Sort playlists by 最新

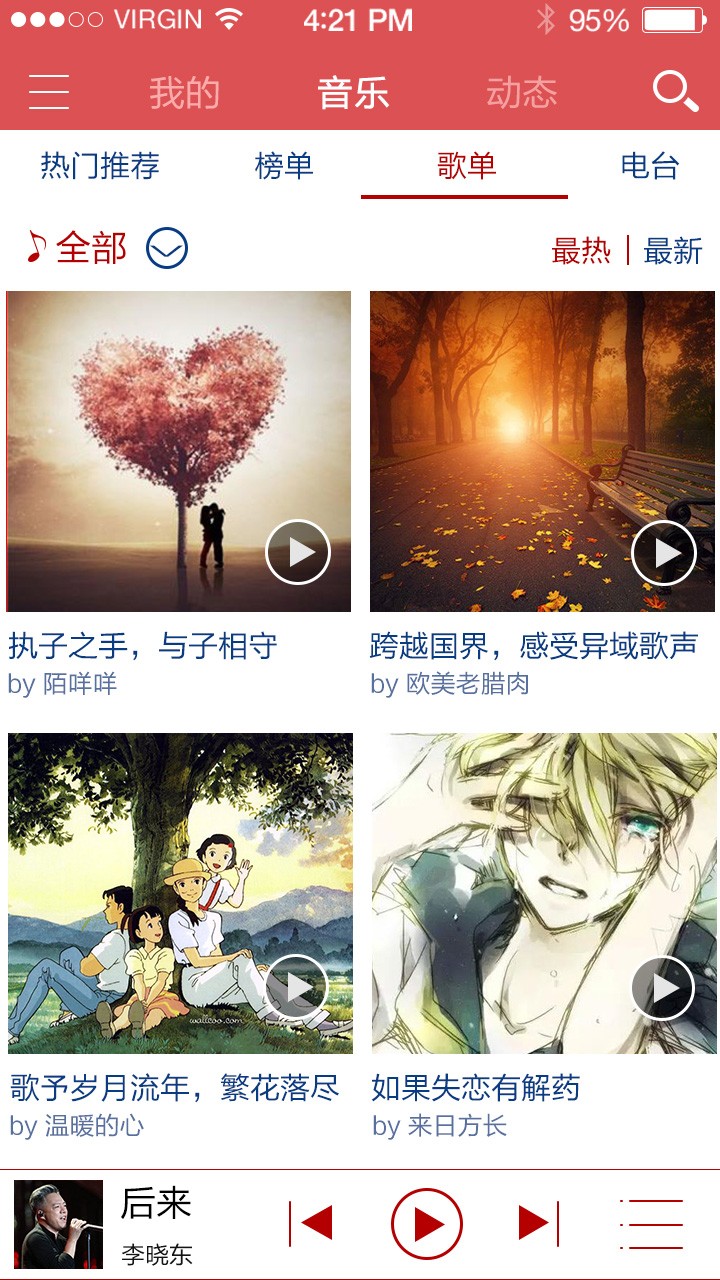pos(673,251)
